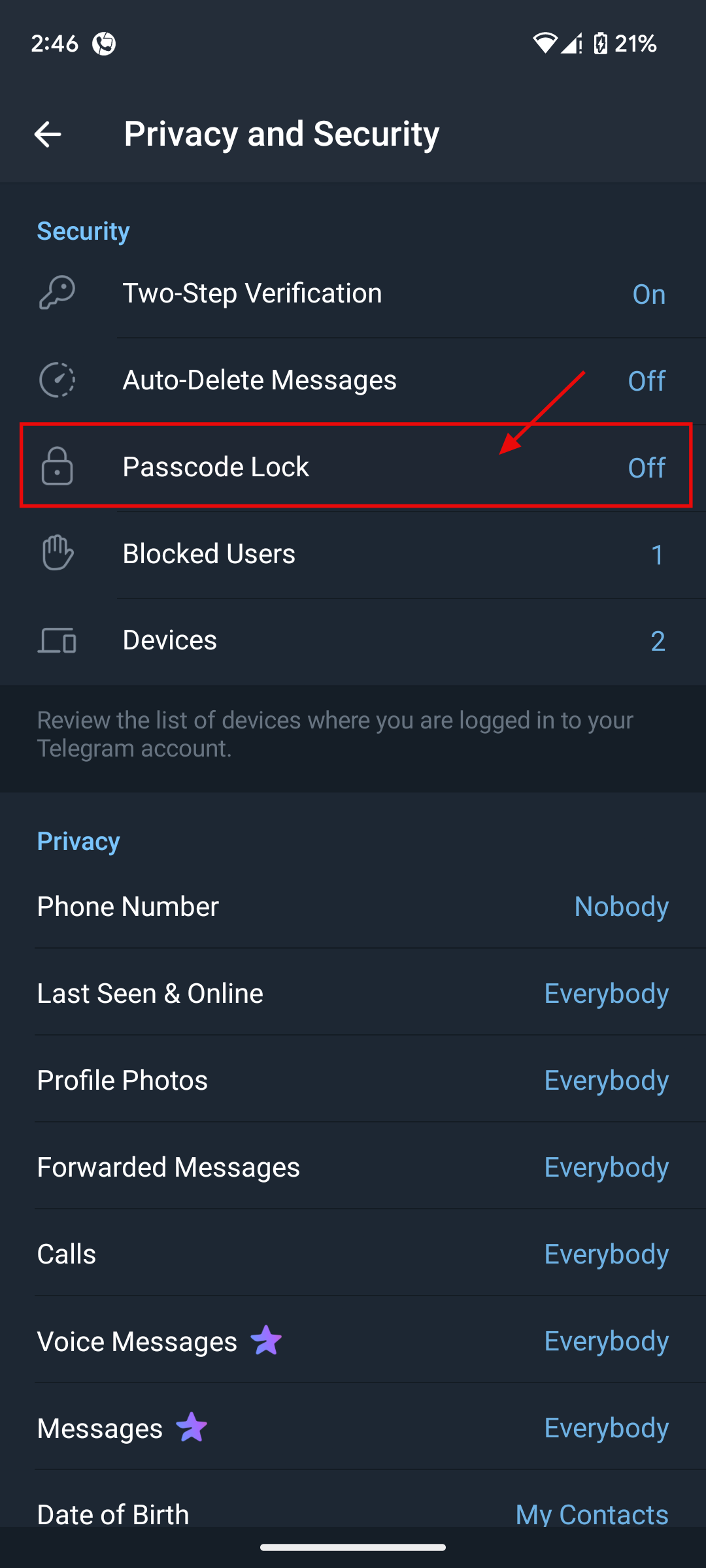Click the premium star next to Messages
The width and height of the screenshot is (706, 1568).
[x=192, y=1428]
